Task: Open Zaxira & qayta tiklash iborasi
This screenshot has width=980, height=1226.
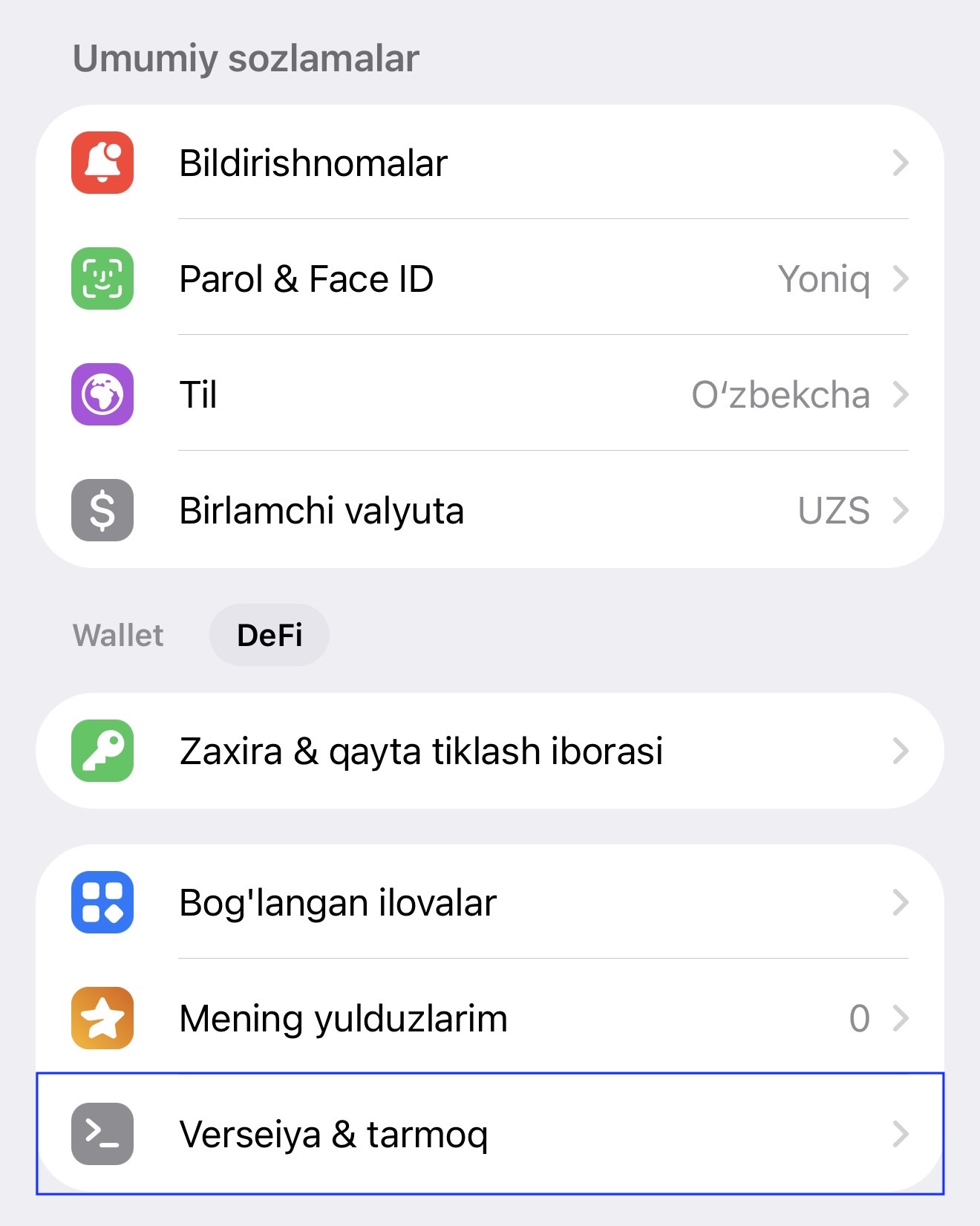Action: (490, 751)
